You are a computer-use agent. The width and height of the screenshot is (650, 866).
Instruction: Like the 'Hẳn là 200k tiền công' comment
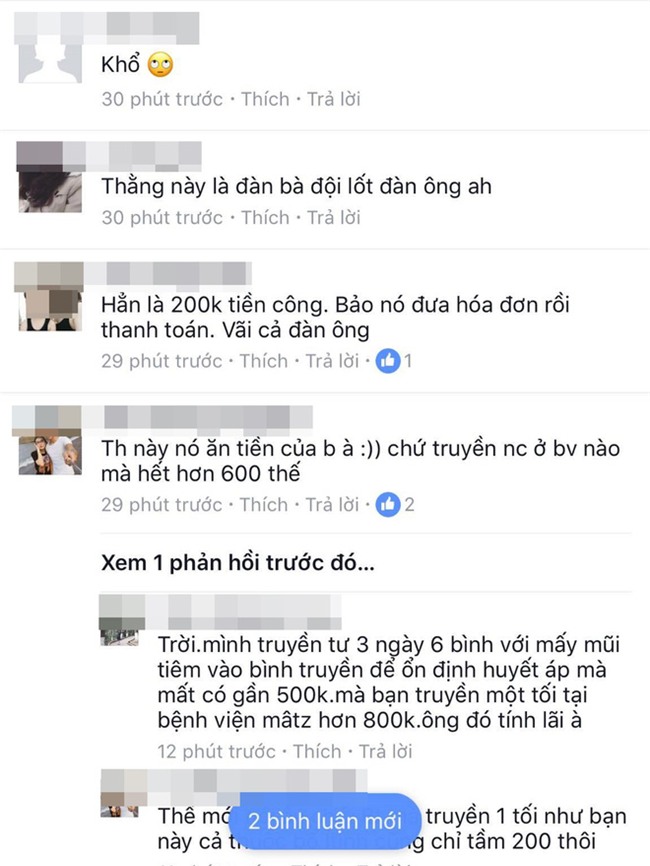coord(263,361)
